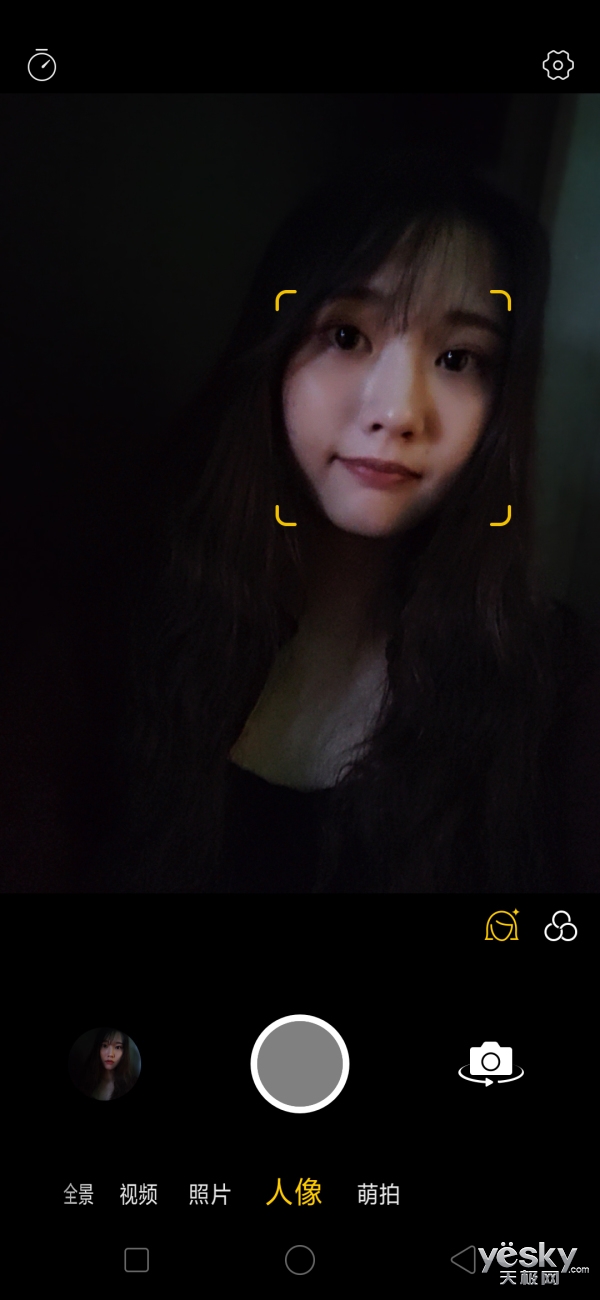
Task: Open the recent apps view
Action: (x=137, y=1260)
